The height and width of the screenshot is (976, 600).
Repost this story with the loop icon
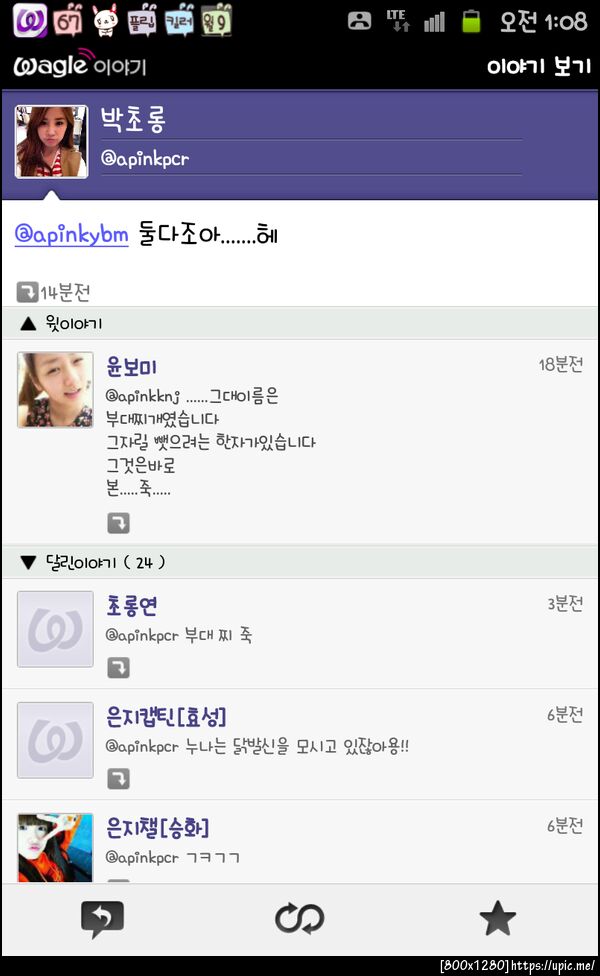coord(299,918)
